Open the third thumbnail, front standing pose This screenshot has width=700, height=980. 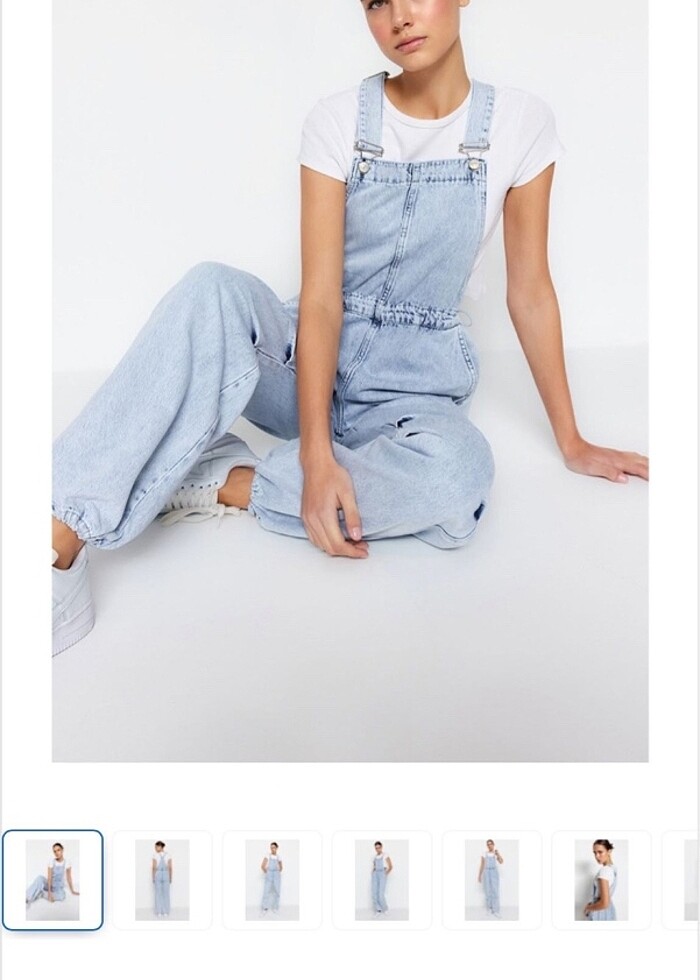[x=272, y=880]
